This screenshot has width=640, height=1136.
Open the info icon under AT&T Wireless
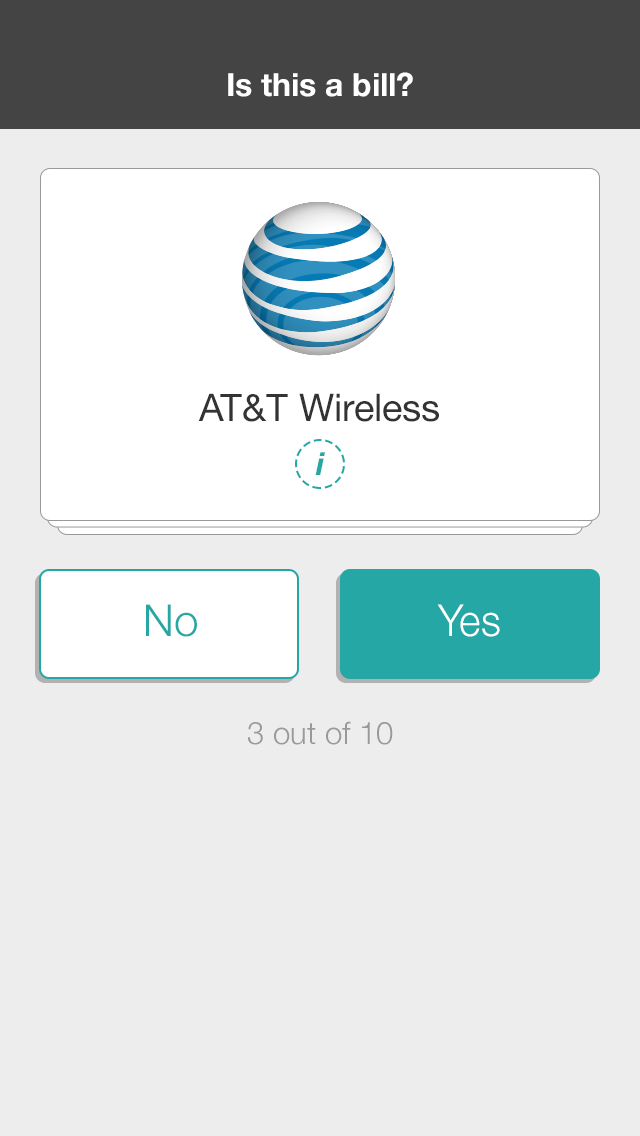tap(320, 464)
